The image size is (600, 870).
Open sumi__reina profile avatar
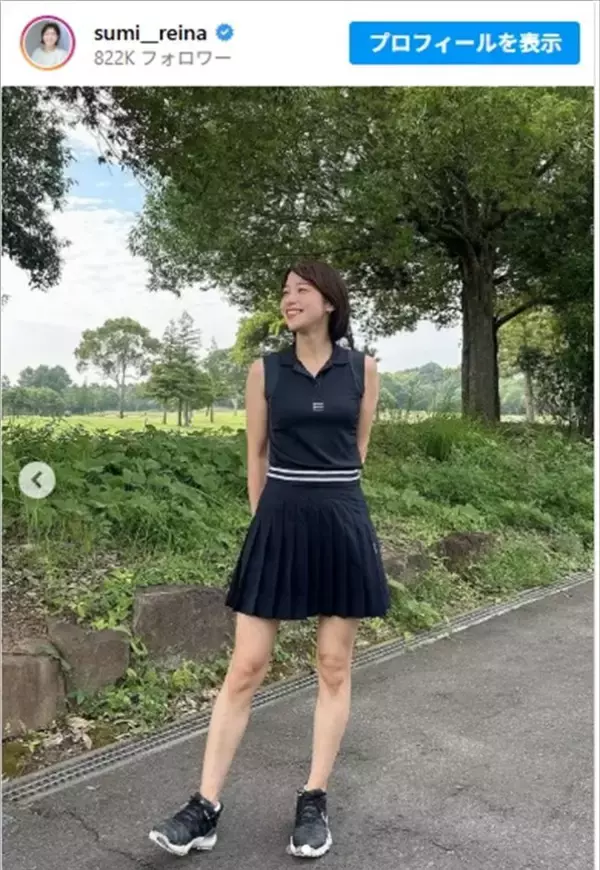coord(47,43)
